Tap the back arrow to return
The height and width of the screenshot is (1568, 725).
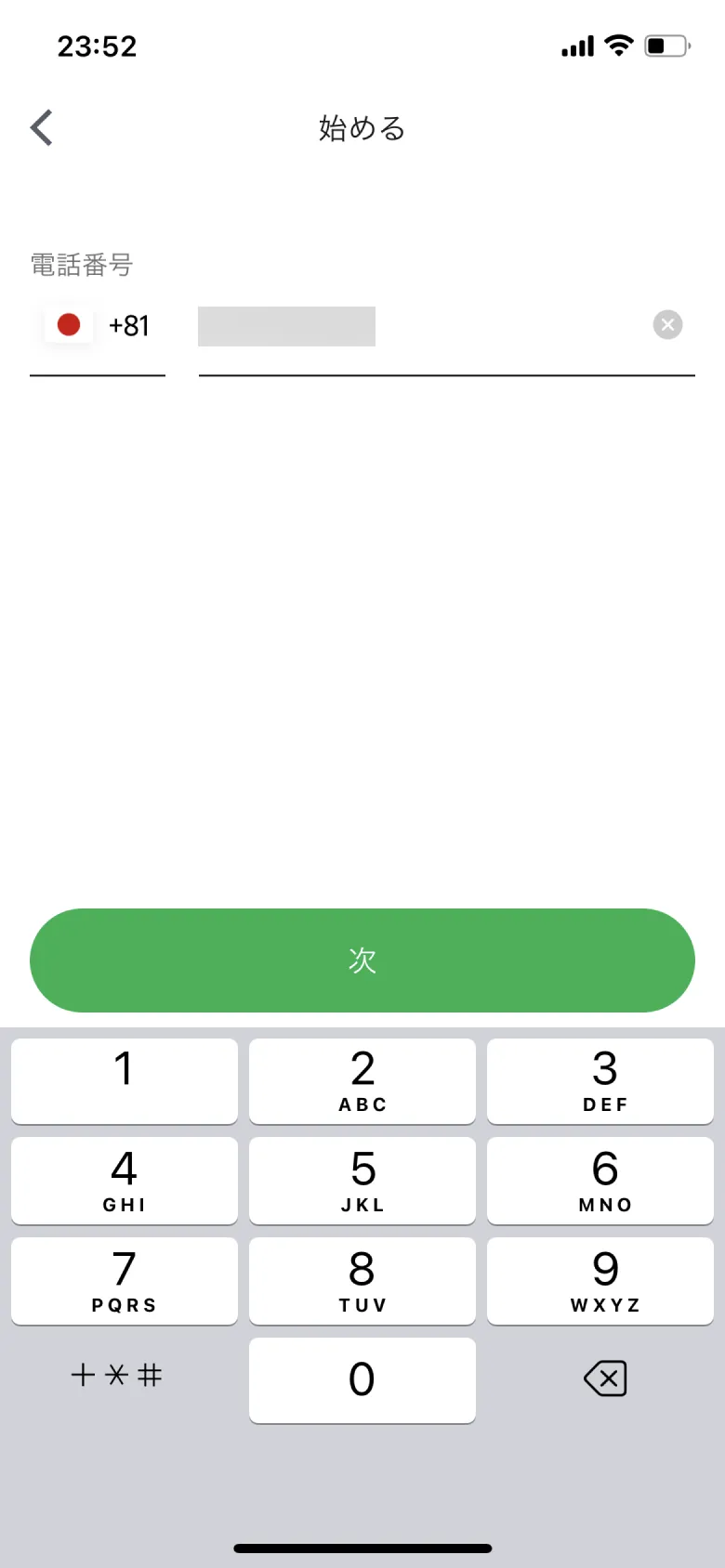(40, 127)
